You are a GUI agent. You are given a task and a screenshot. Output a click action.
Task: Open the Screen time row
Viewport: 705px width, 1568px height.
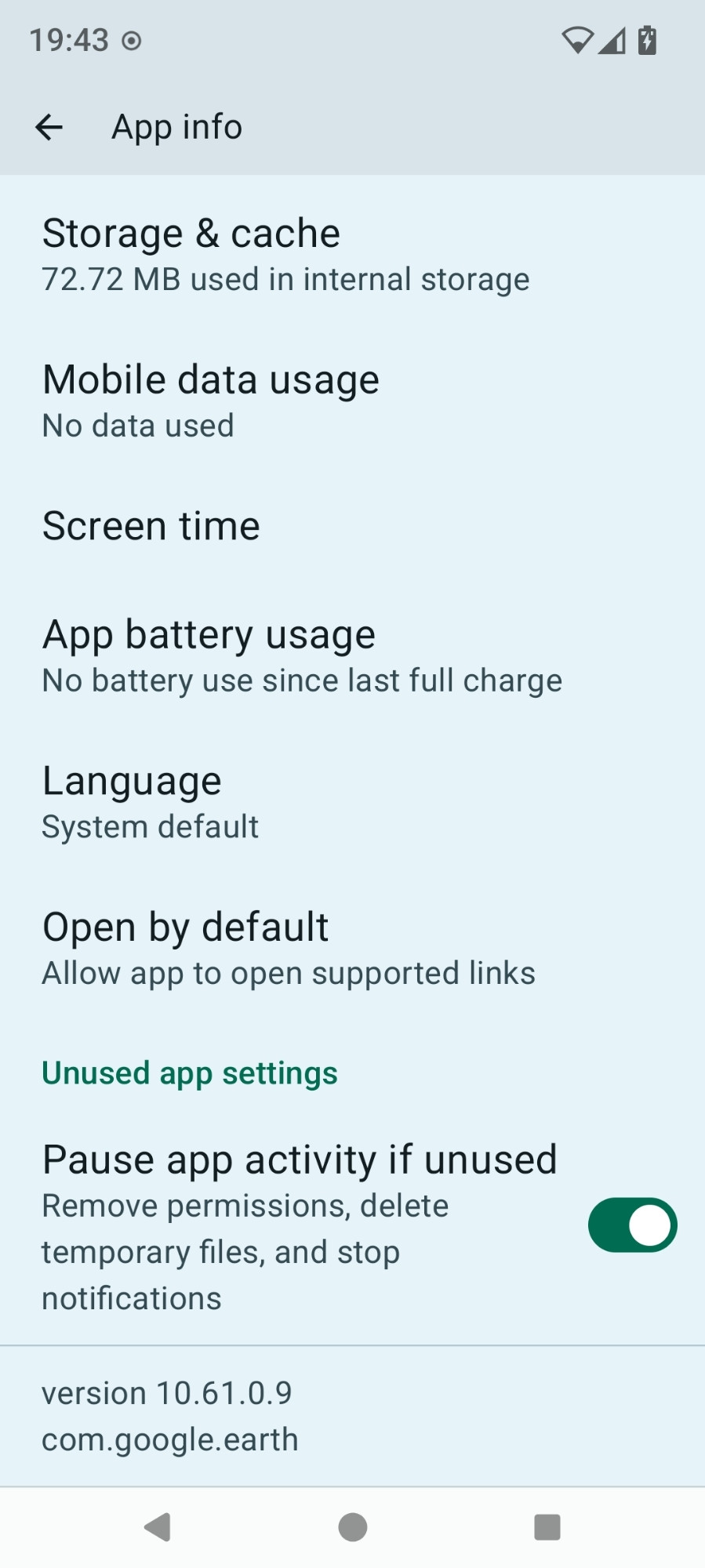(352, 526)
